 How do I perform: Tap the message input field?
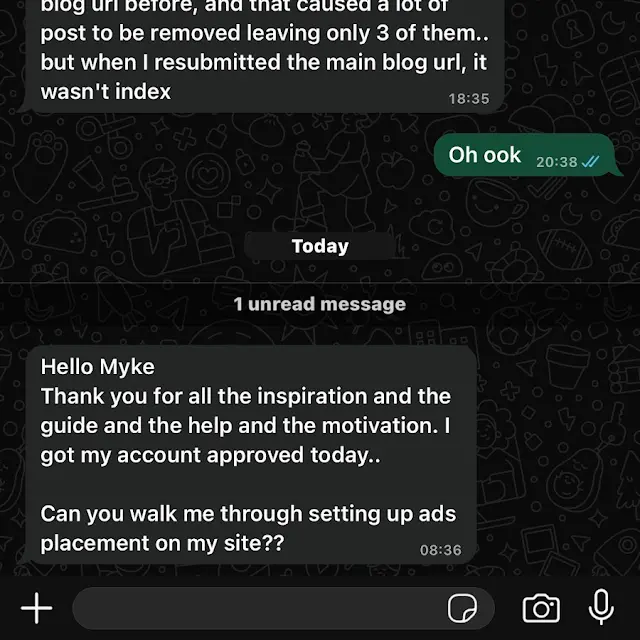click(x=255, y=607)
